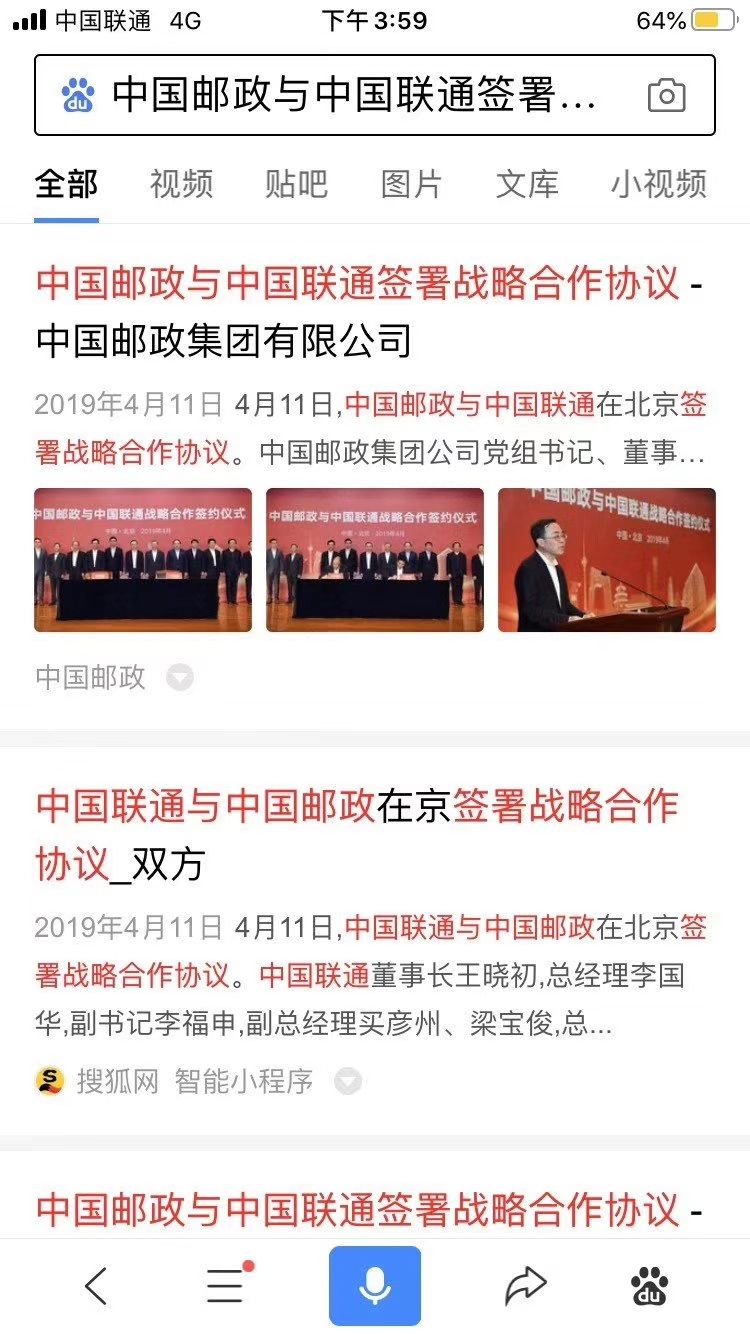Go back to the previous page
Viewport: 750px width, 1334px height.
point(96,1286)
